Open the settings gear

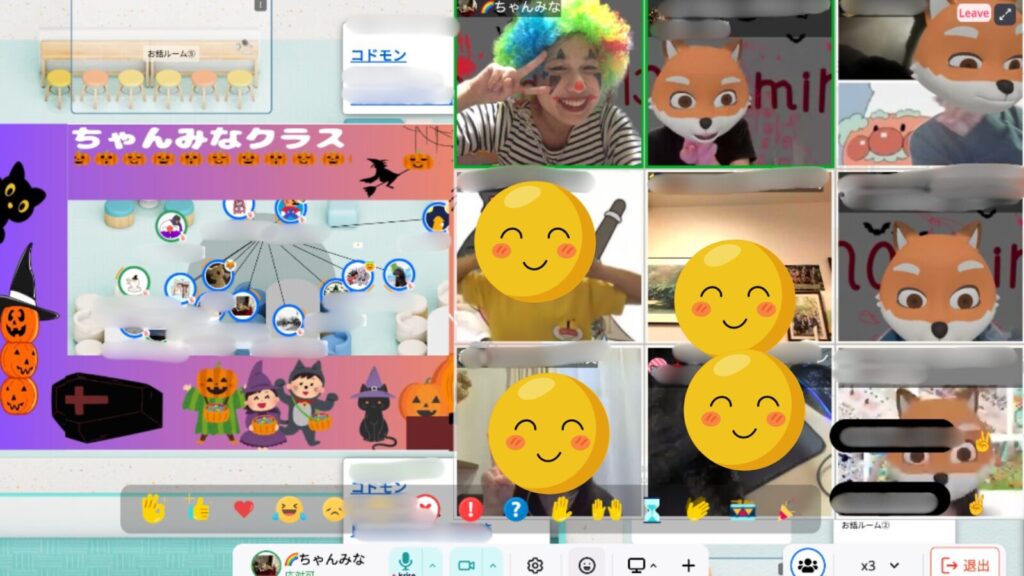(x=535, y=566)
